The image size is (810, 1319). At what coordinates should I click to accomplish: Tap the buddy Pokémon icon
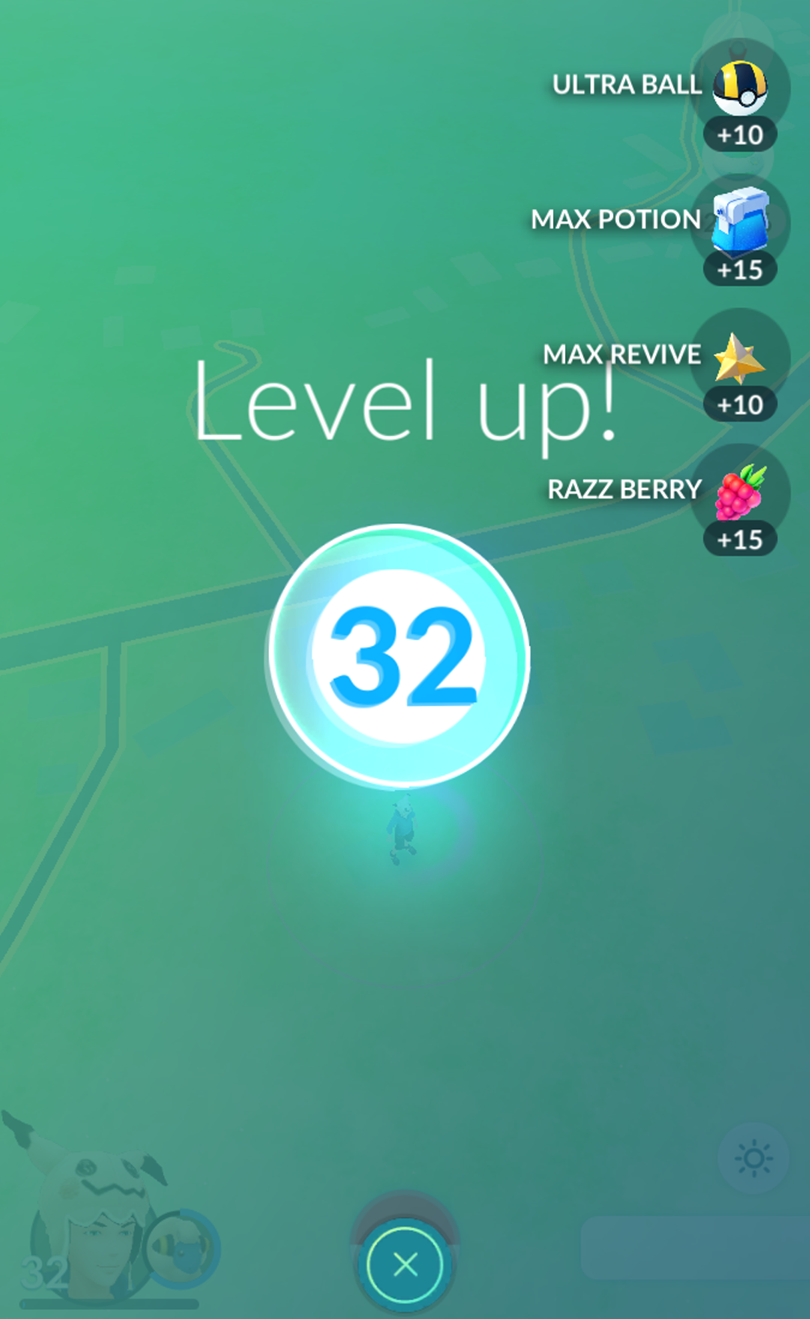coord(182,1247)
